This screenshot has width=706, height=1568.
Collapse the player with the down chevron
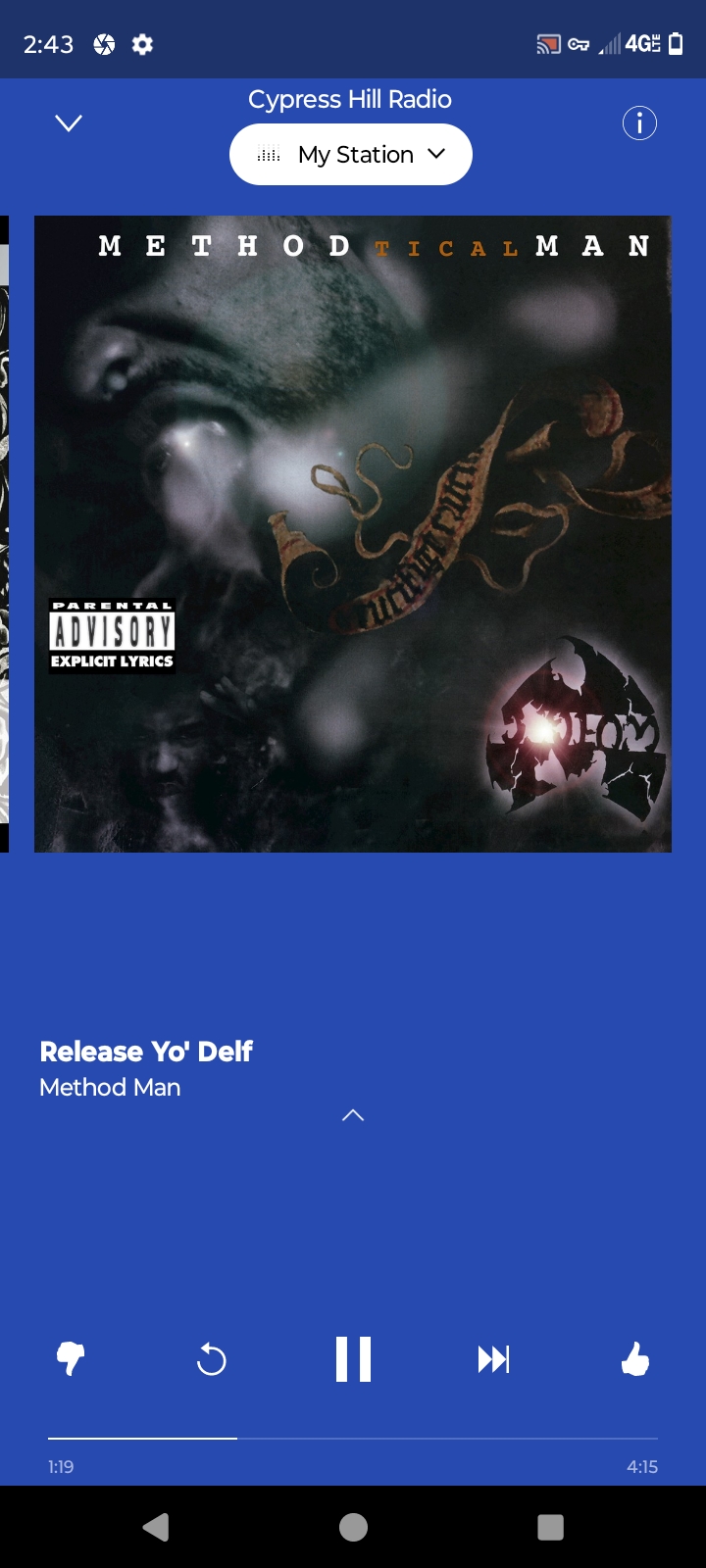point(69,123)
